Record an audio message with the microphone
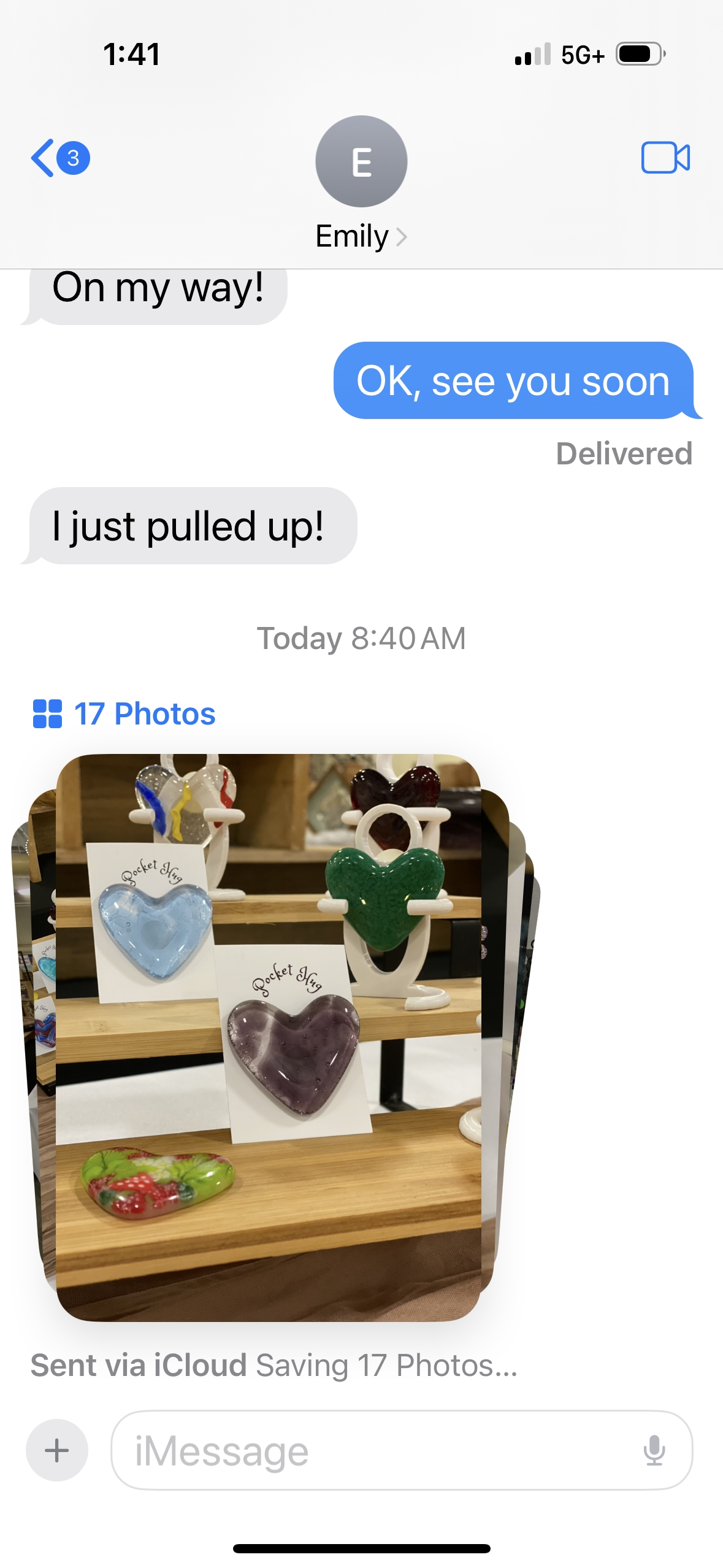This screenshot has height=1568, width=723. [x=654, y=1450]
